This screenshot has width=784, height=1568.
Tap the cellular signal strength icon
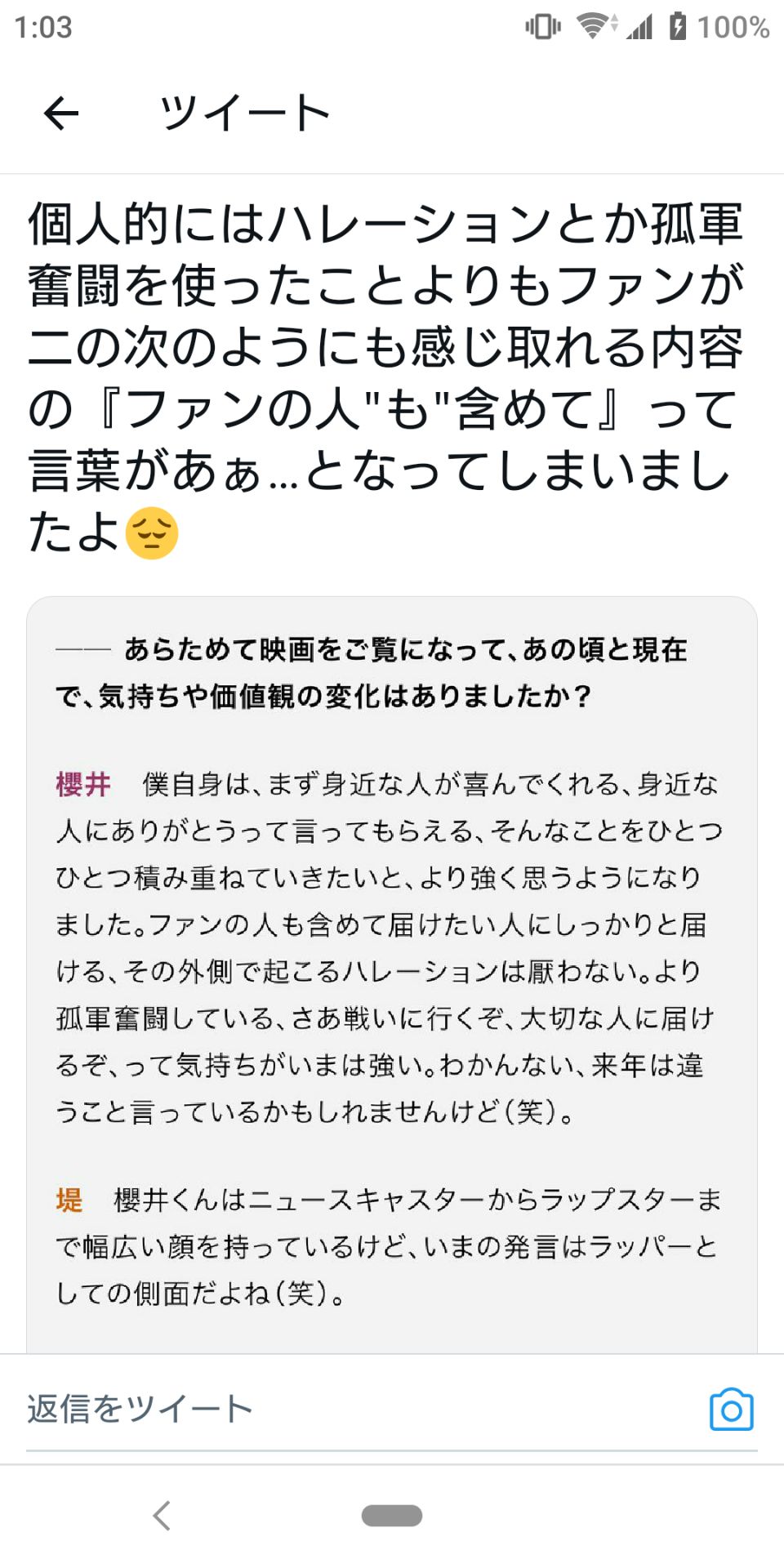point(642,25)
